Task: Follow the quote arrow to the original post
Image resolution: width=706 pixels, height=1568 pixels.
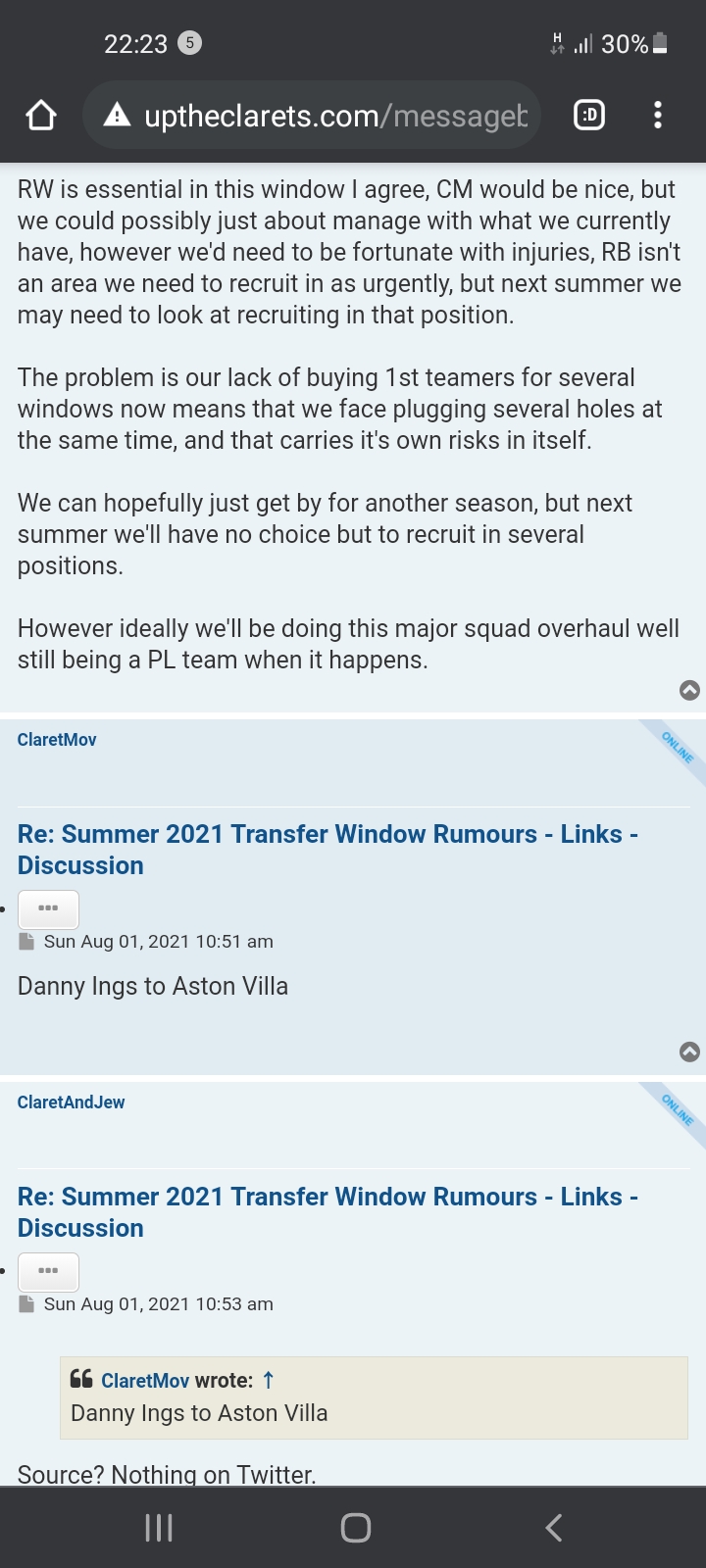Action: click(x=269, y=1380)
